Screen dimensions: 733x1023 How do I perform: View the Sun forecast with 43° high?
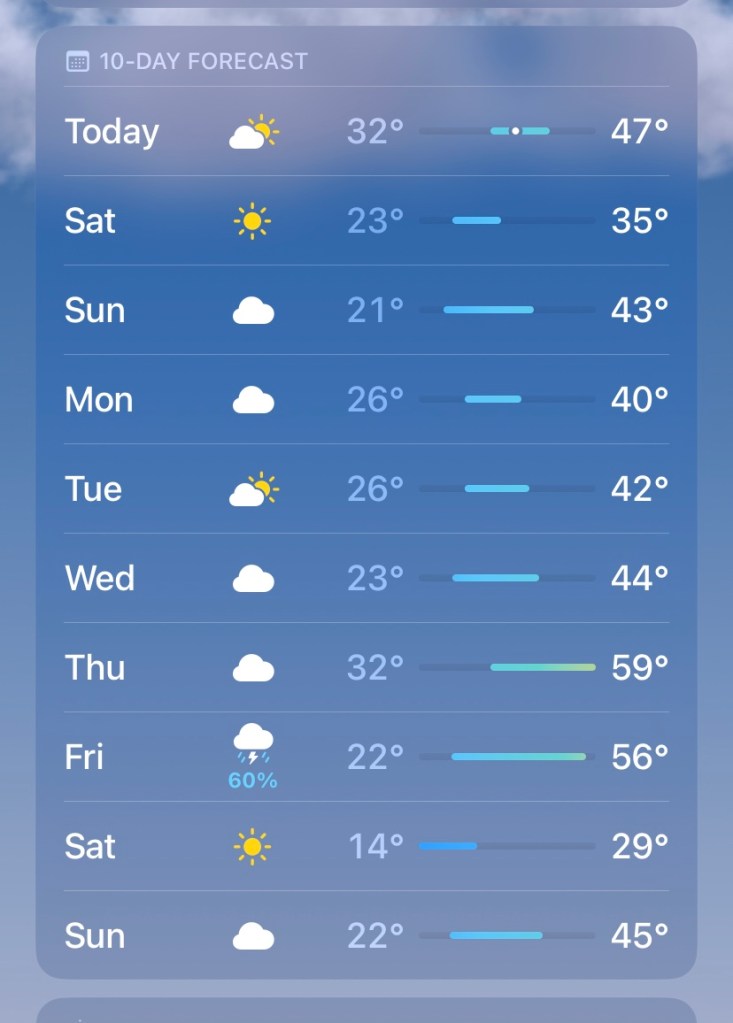[x=366, y=310]
